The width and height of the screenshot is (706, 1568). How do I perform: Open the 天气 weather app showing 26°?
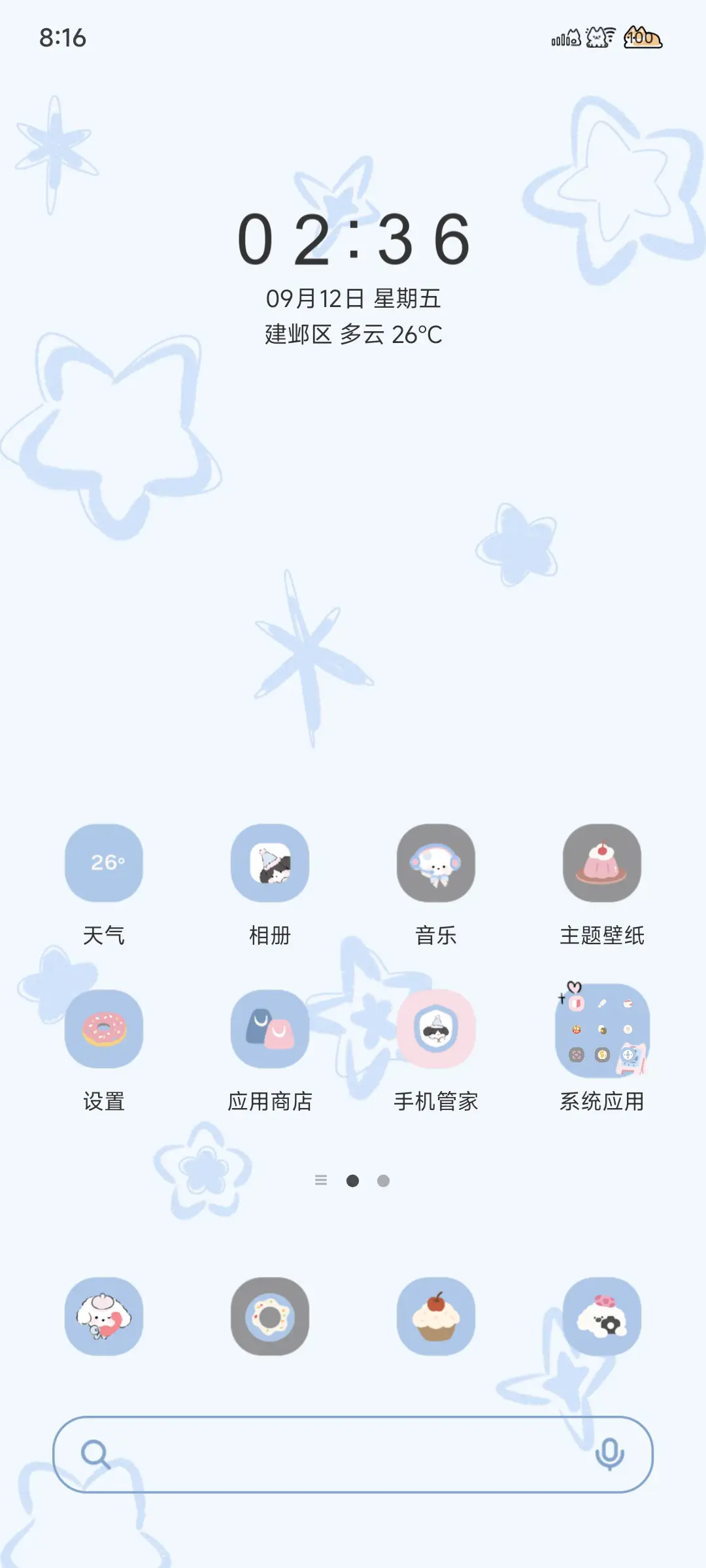103,863
